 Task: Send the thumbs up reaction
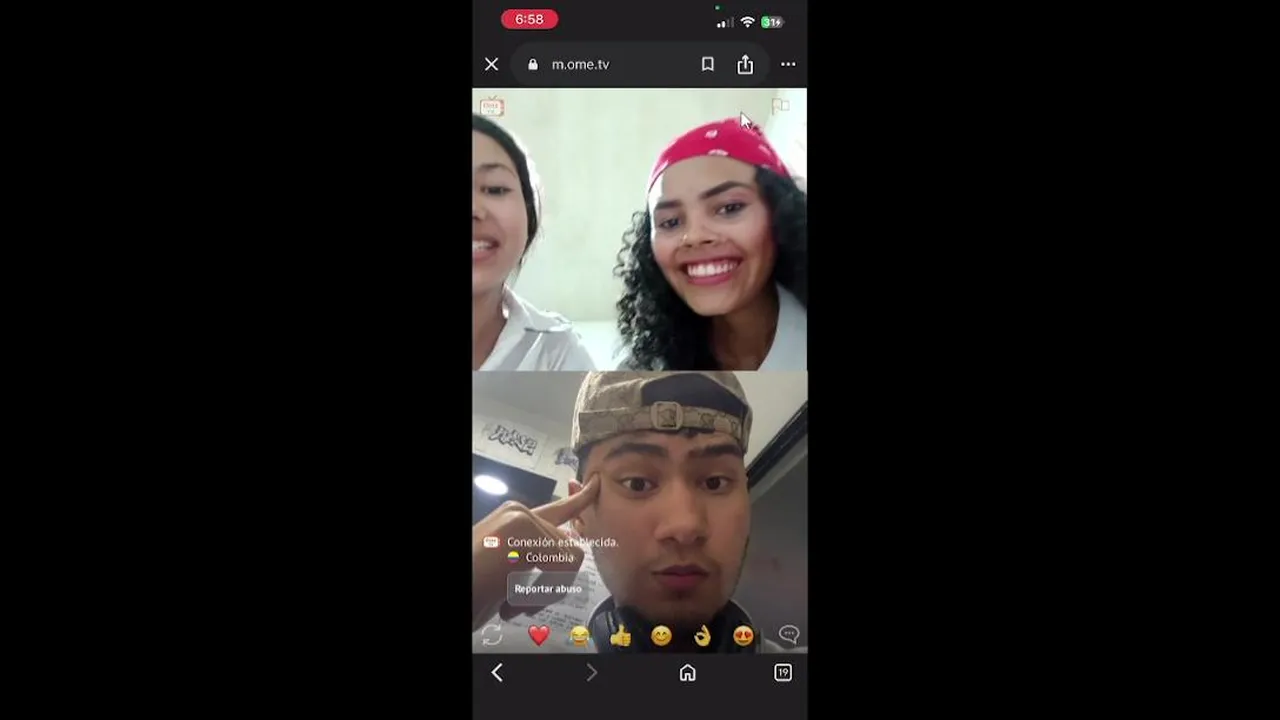click(621, 636)
